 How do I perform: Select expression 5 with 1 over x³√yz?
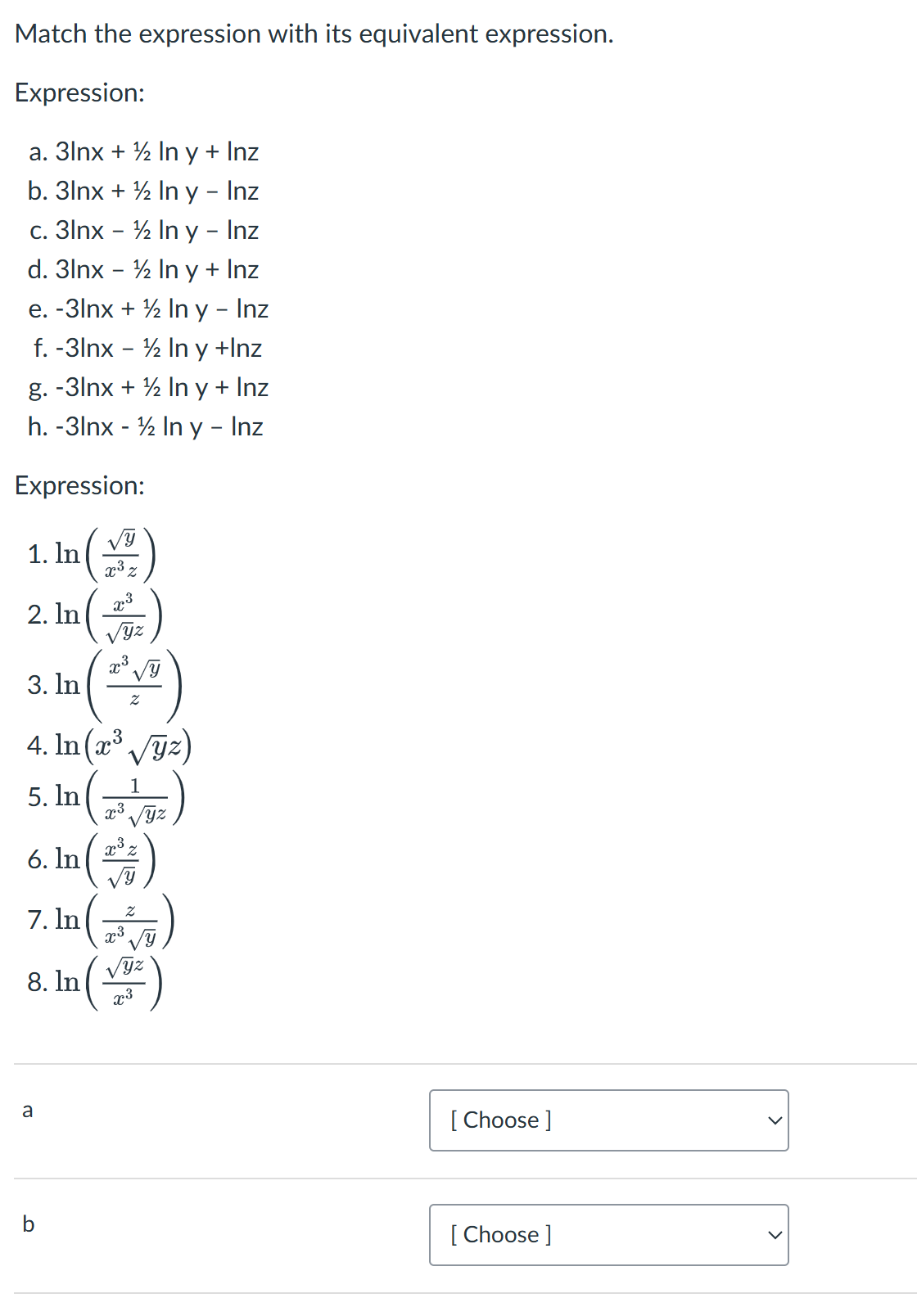104,800
